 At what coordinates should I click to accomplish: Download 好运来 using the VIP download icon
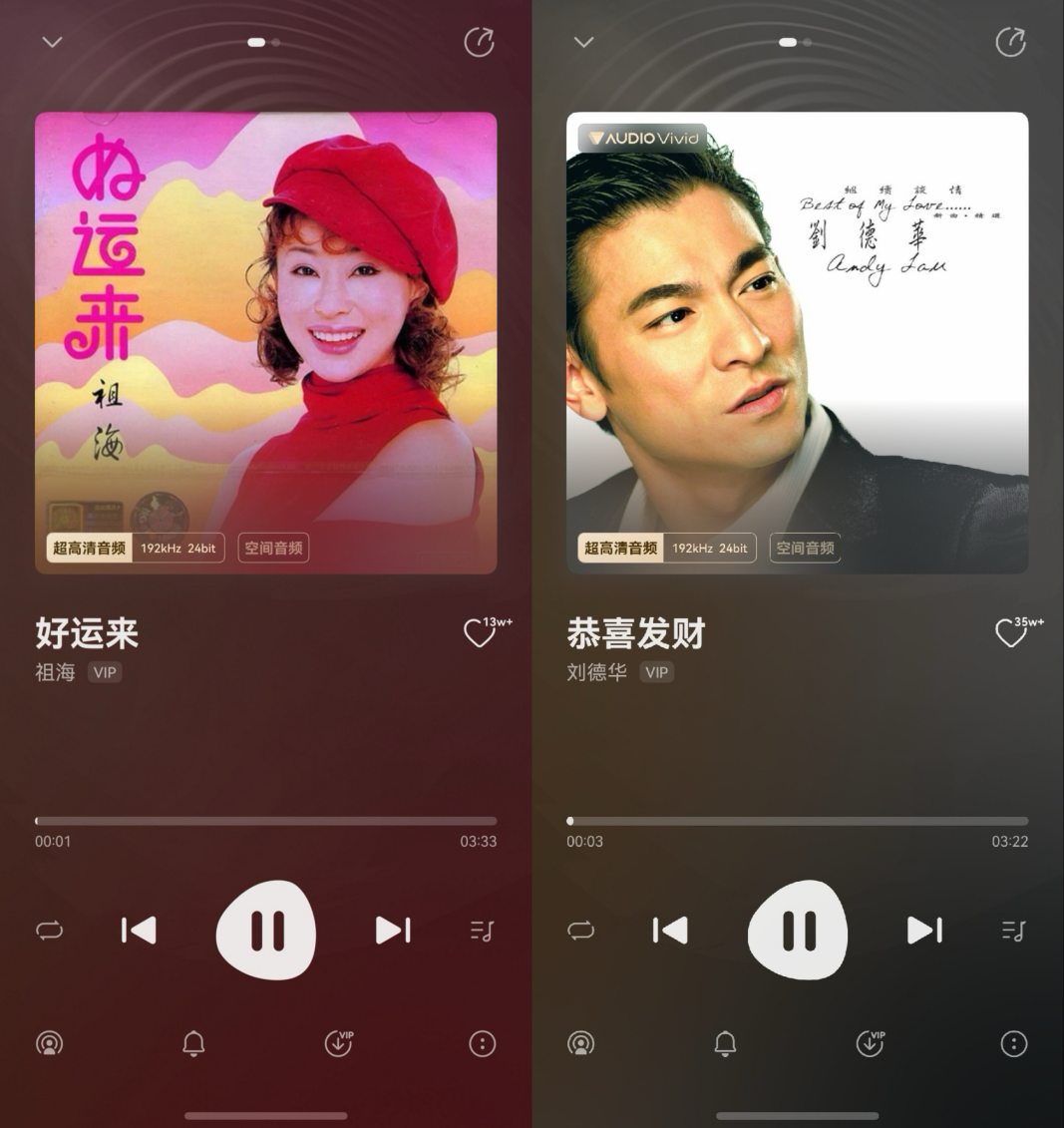click(339, 1043)
